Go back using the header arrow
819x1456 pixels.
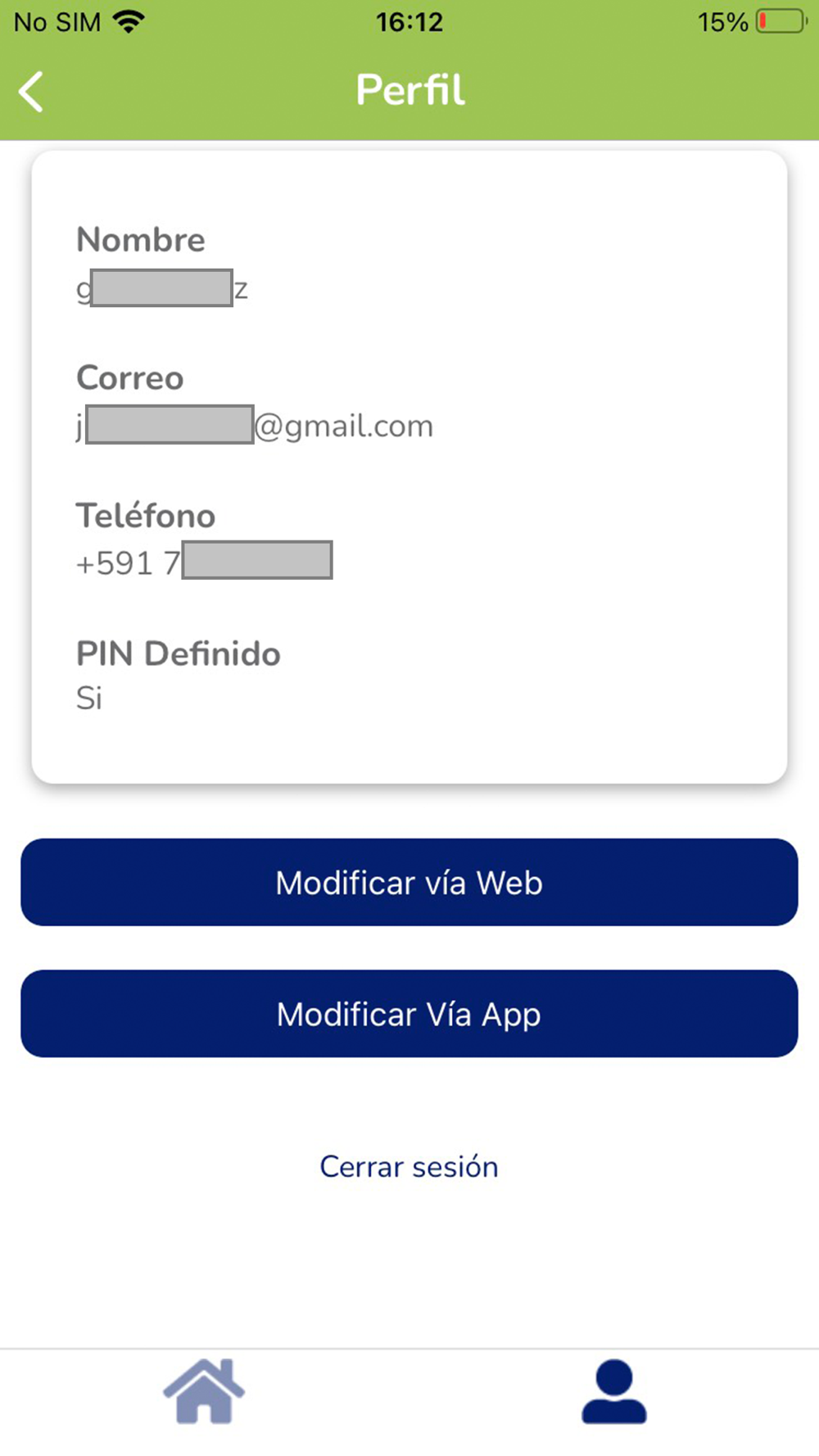pos(31,91)
